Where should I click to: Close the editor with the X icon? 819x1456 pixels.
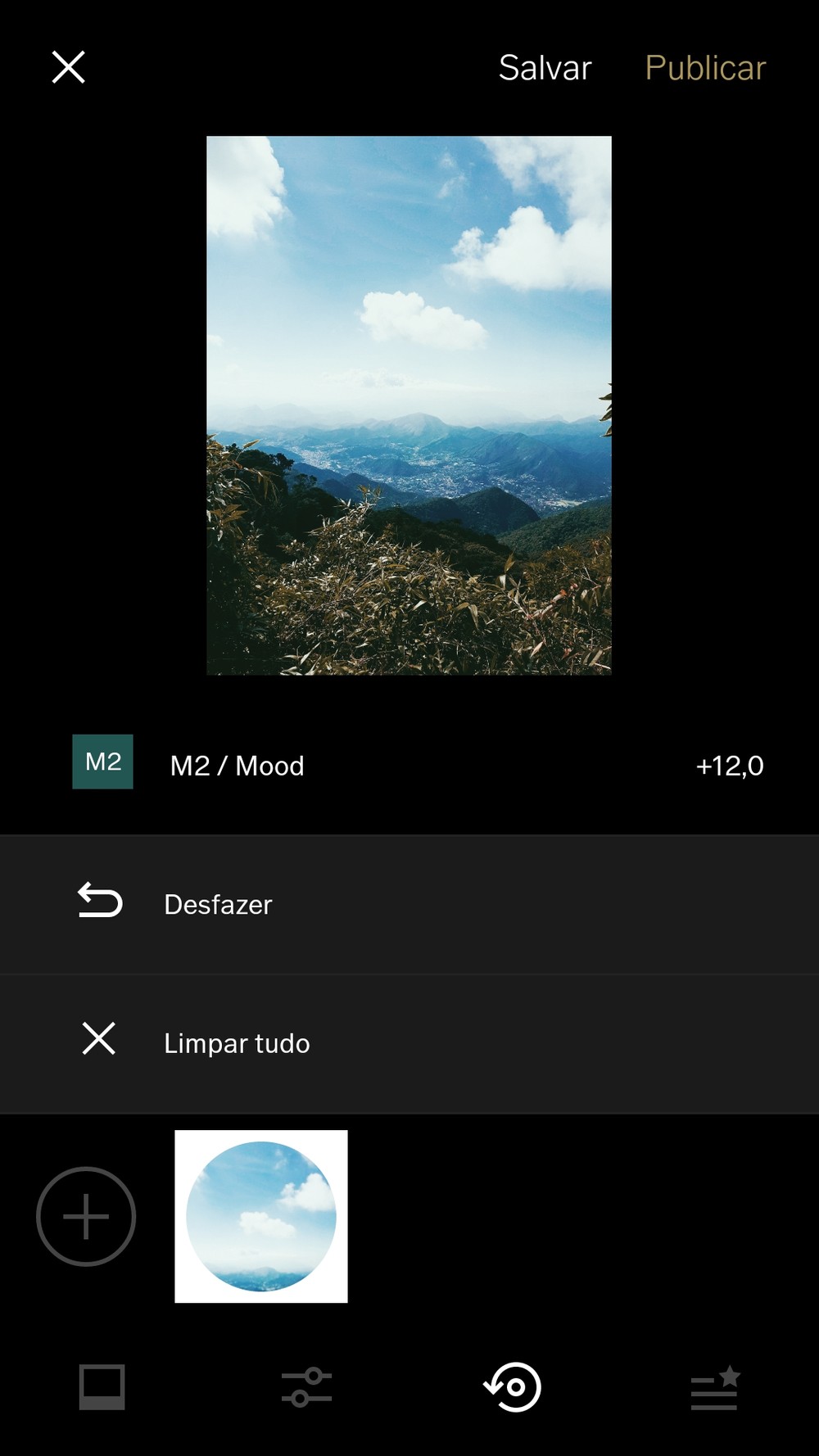pos(69,67)
